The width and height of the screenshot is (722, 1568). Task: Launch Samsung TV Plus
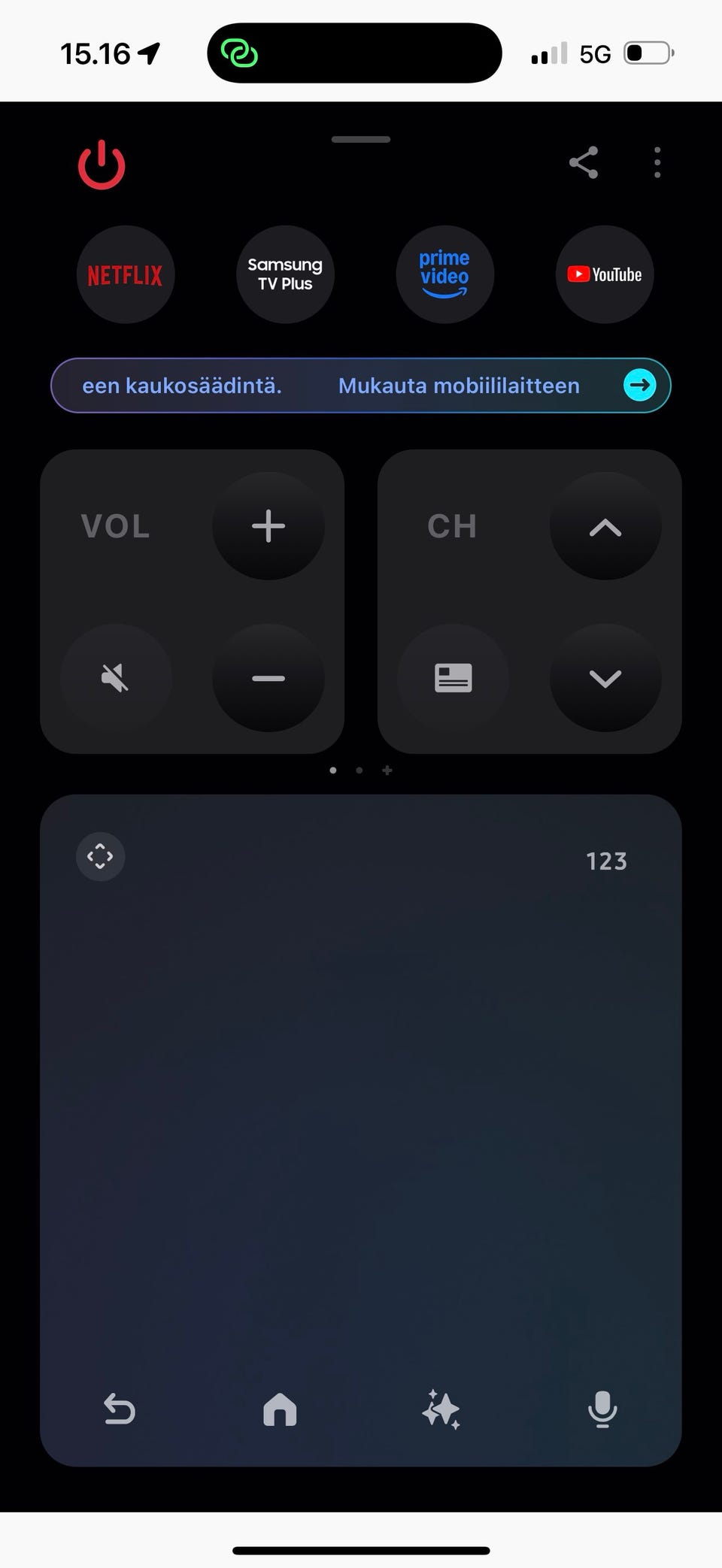285,274
